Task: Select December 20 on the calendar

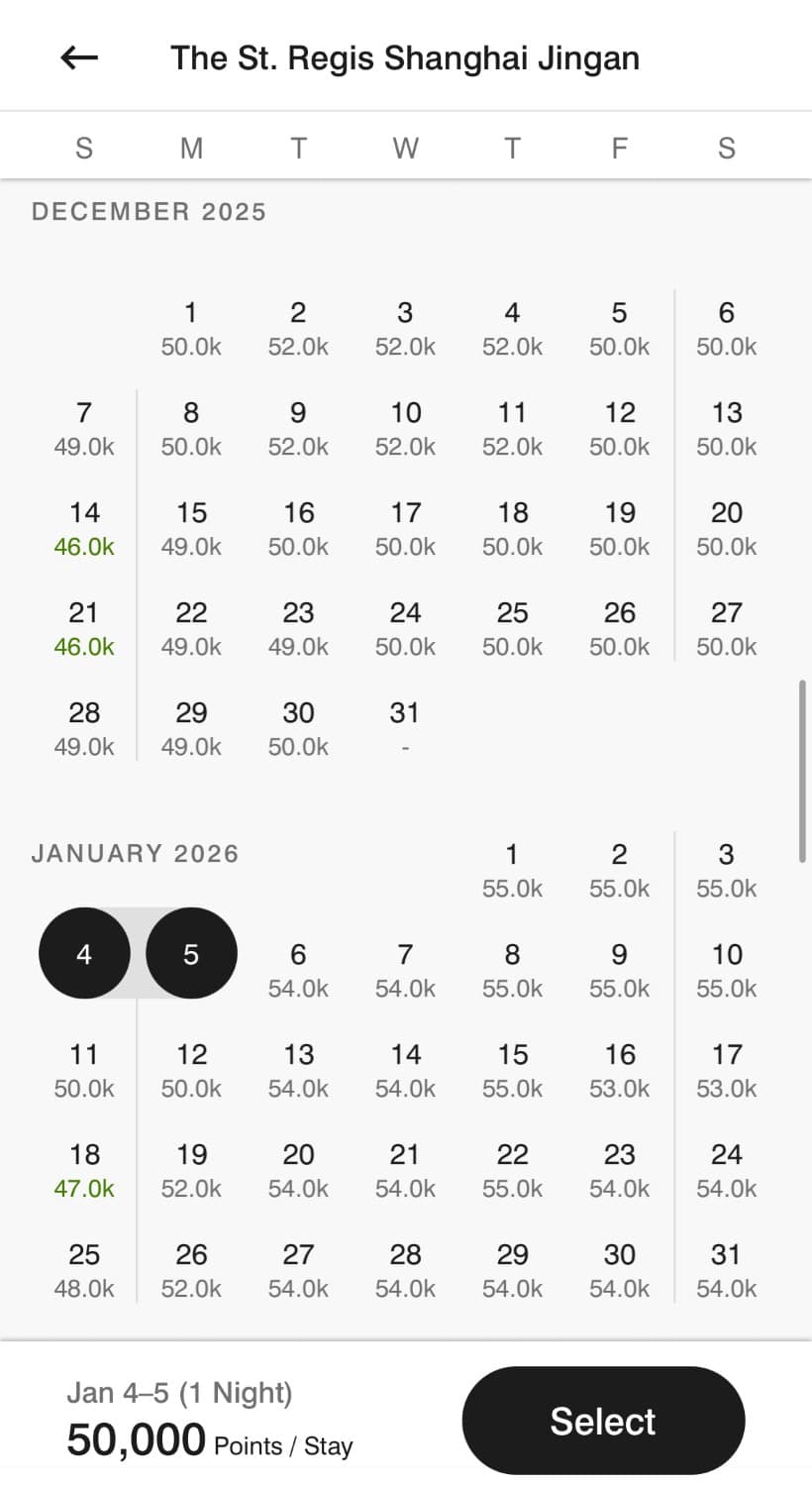Action: [726, 528]
